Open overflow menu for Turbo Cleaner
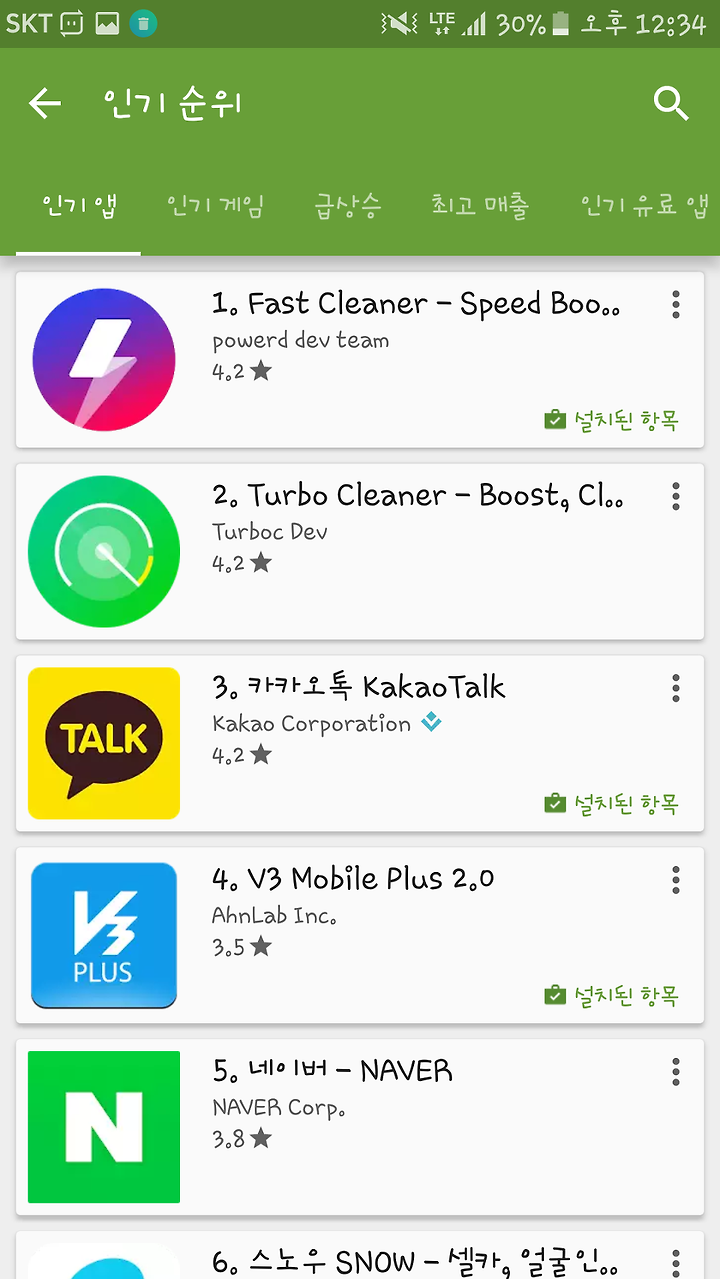 676,496
